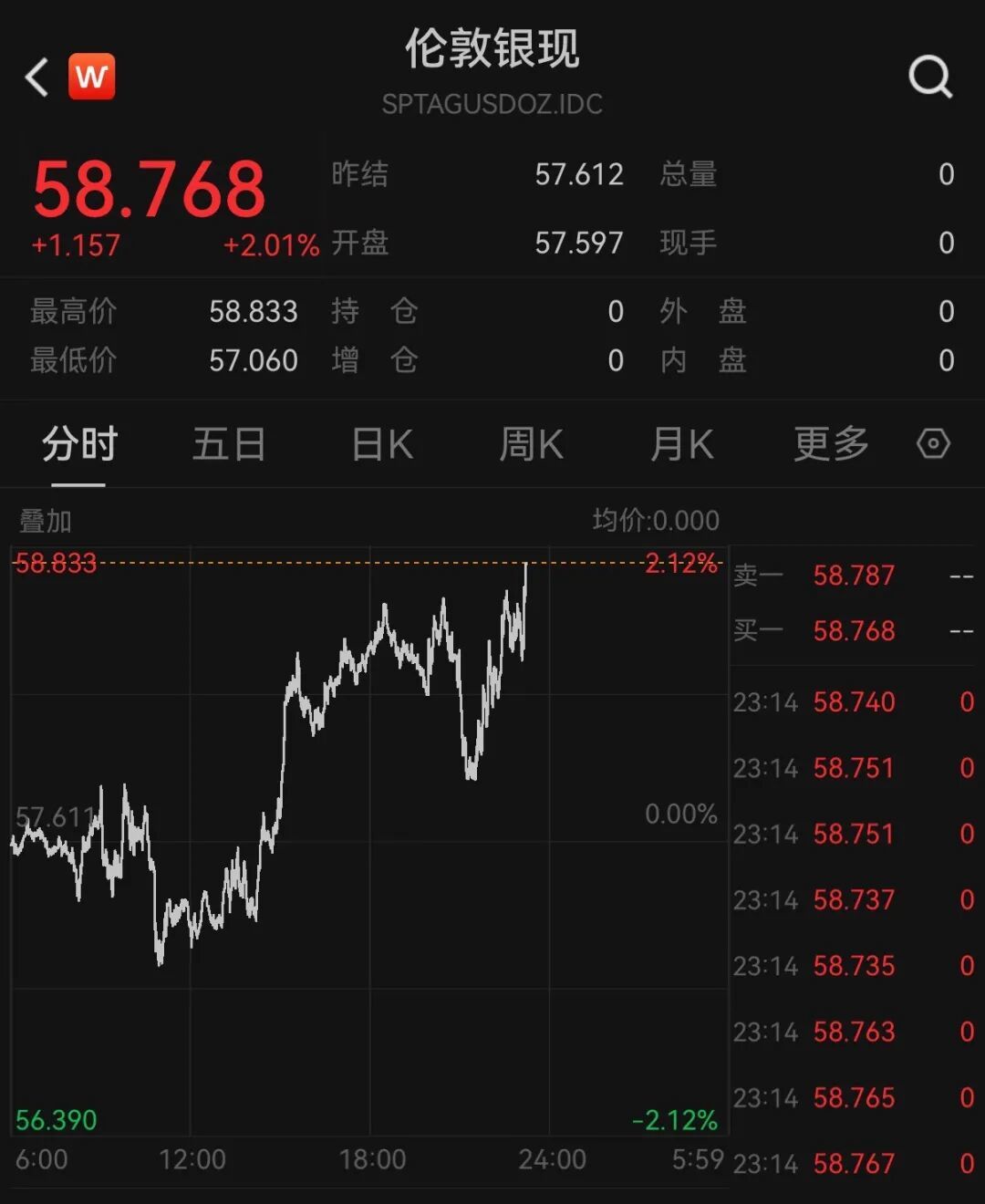Select the 日K chart tab
The height and width of the screenshot is (1204, 985).
click(x=382, y=444)
